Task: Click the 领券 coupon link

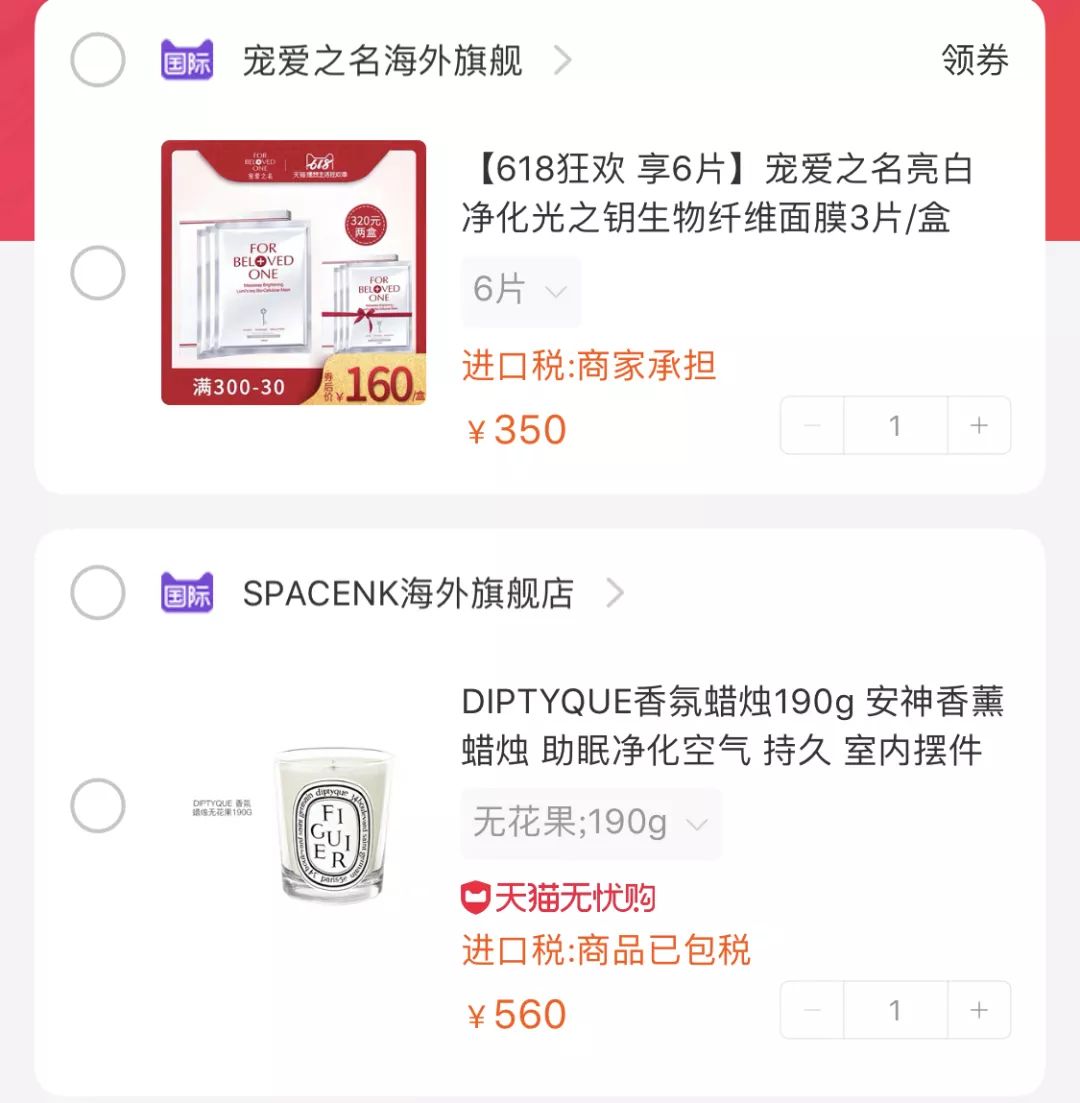Action: 976,60
